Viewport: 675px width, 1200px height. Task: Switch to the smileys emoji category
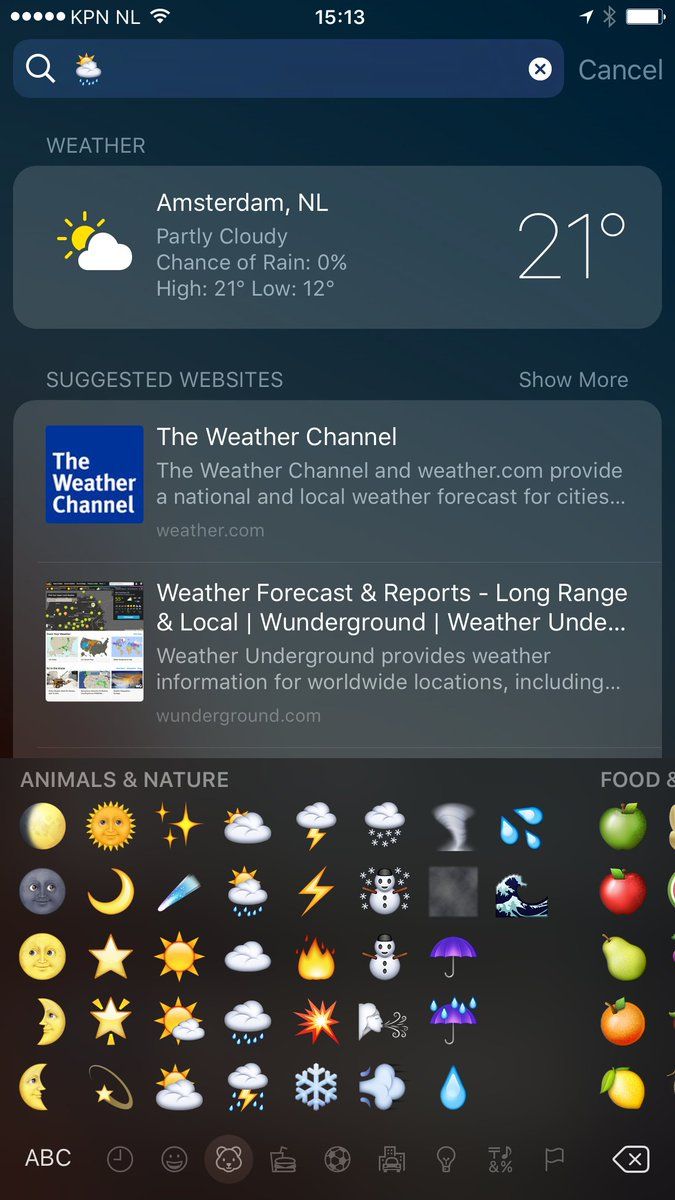point(174,1159)
